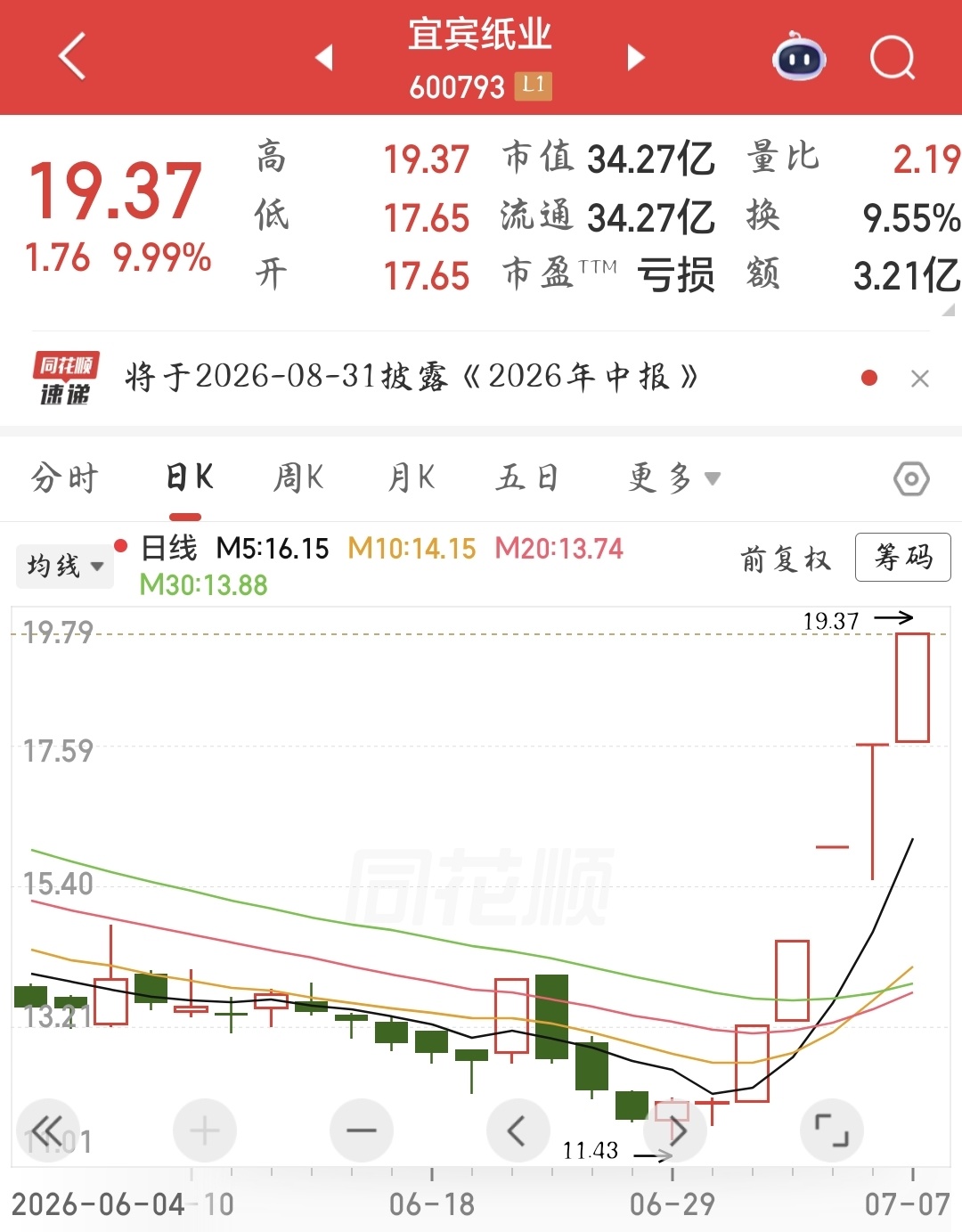Switch to the next stock

tap(635, 57)
